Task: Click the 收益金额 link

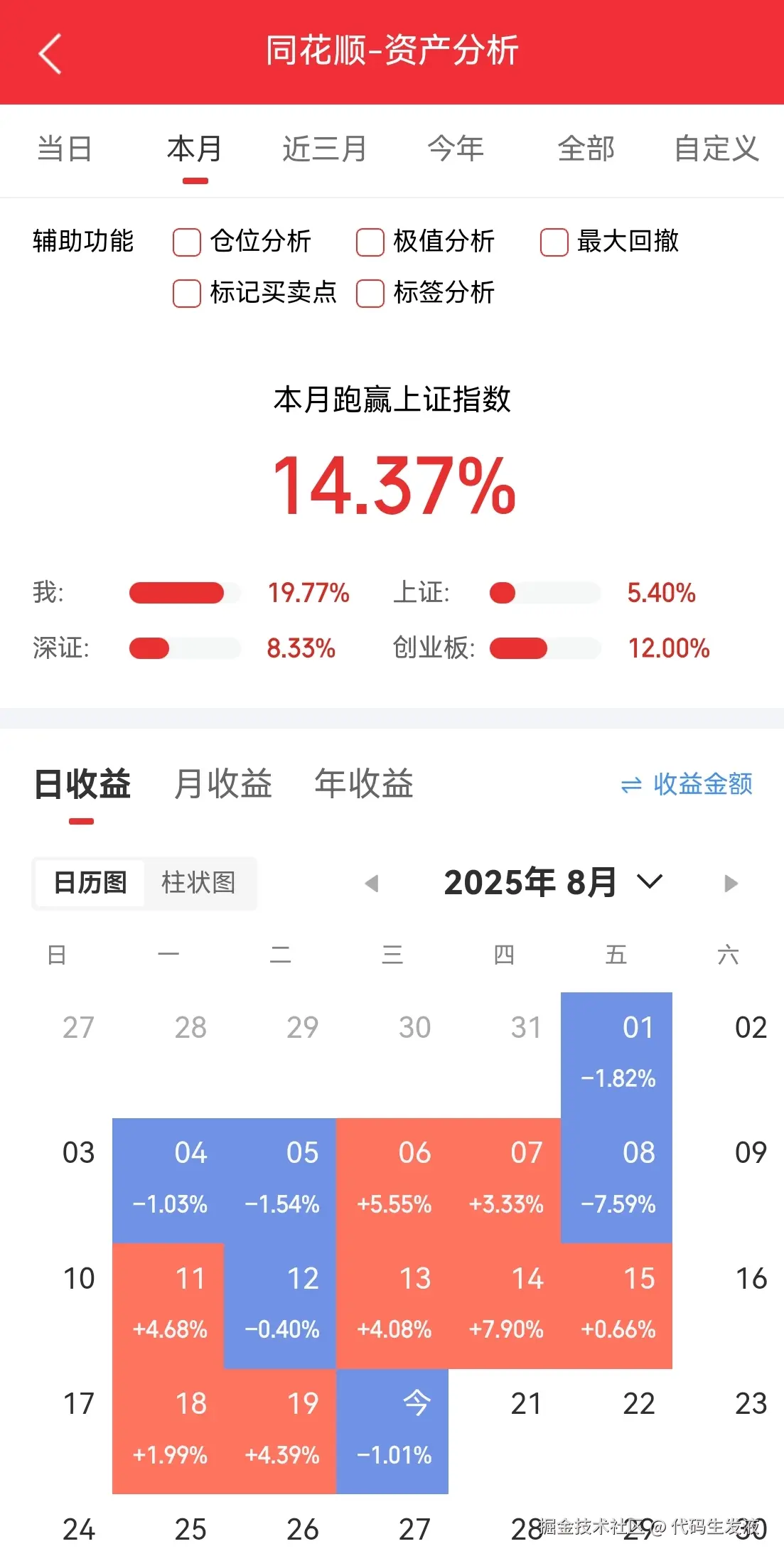Action: [704, 784]
